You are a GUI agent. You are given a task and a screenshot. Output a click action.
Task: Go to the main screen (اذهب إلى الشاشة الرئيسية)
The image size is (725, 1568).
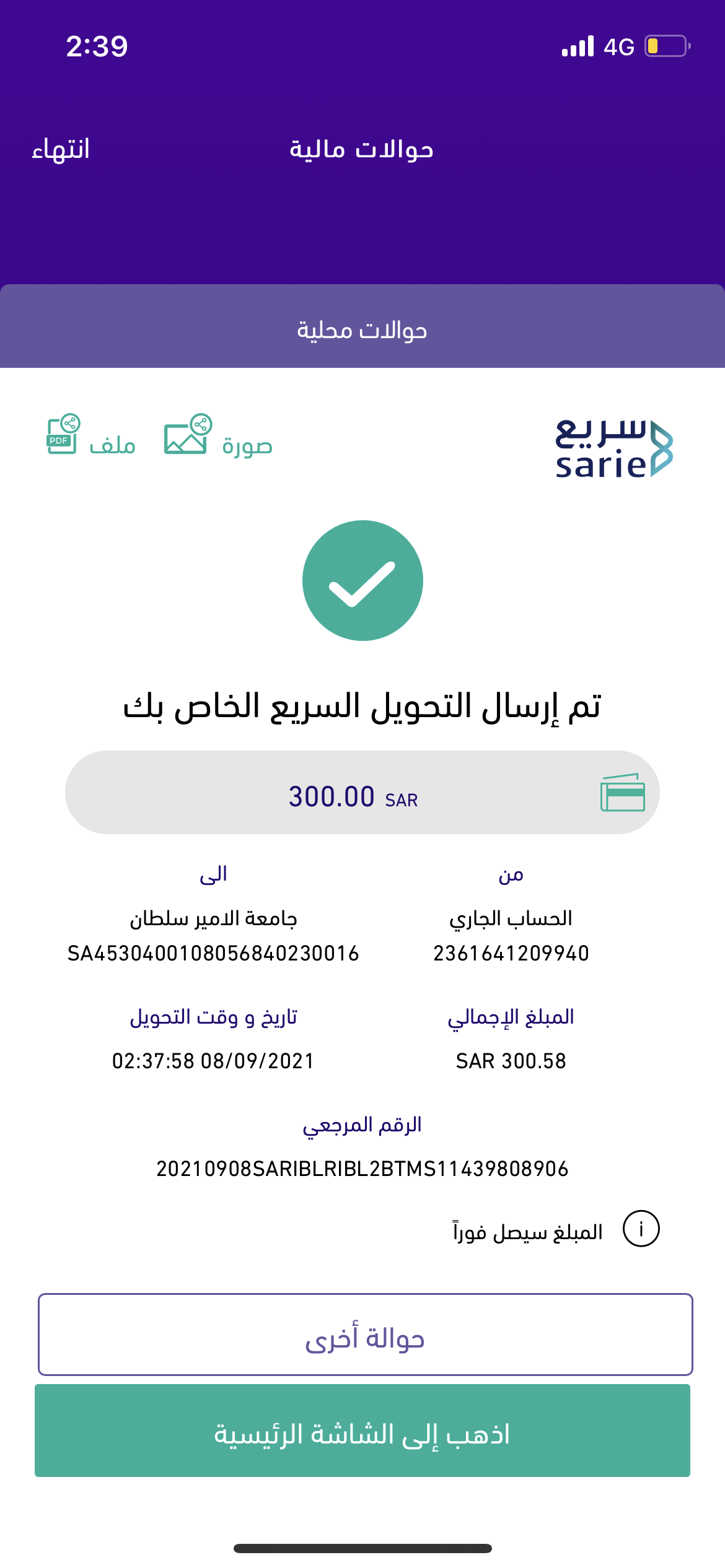[362, 1431]
